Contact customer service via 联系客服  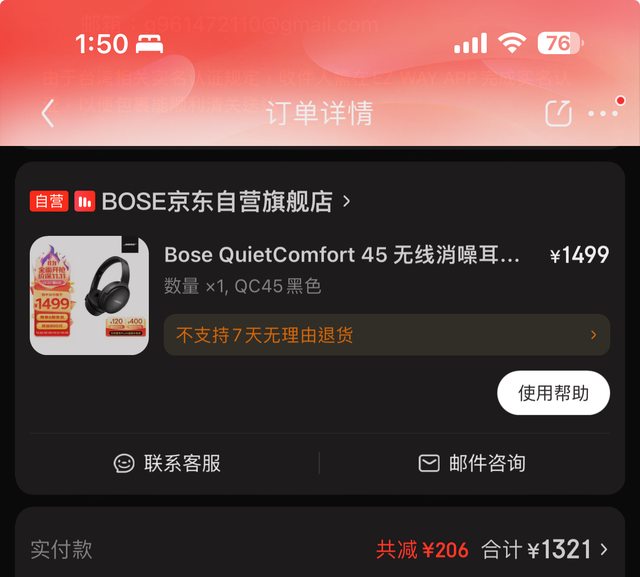click(x=167, y=463)
